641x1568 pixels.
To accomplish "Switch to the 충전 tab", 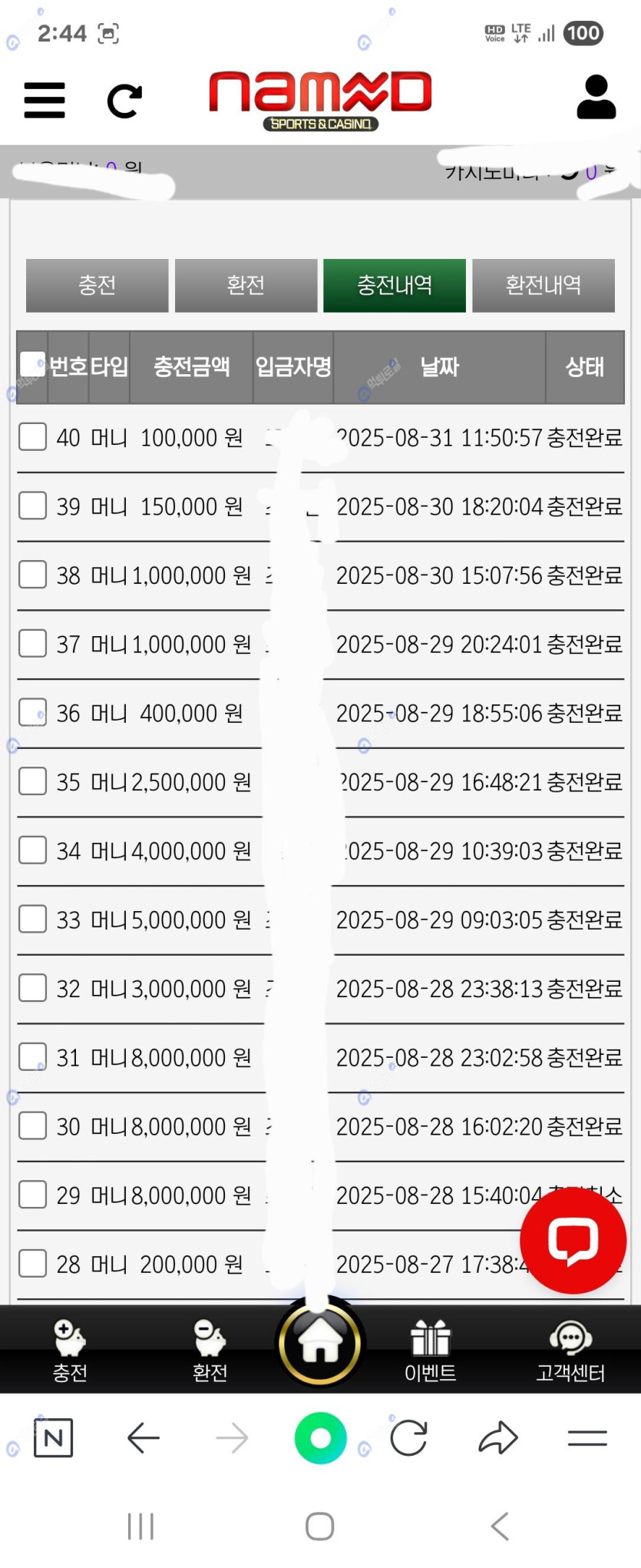I will [x=97, y=285].
